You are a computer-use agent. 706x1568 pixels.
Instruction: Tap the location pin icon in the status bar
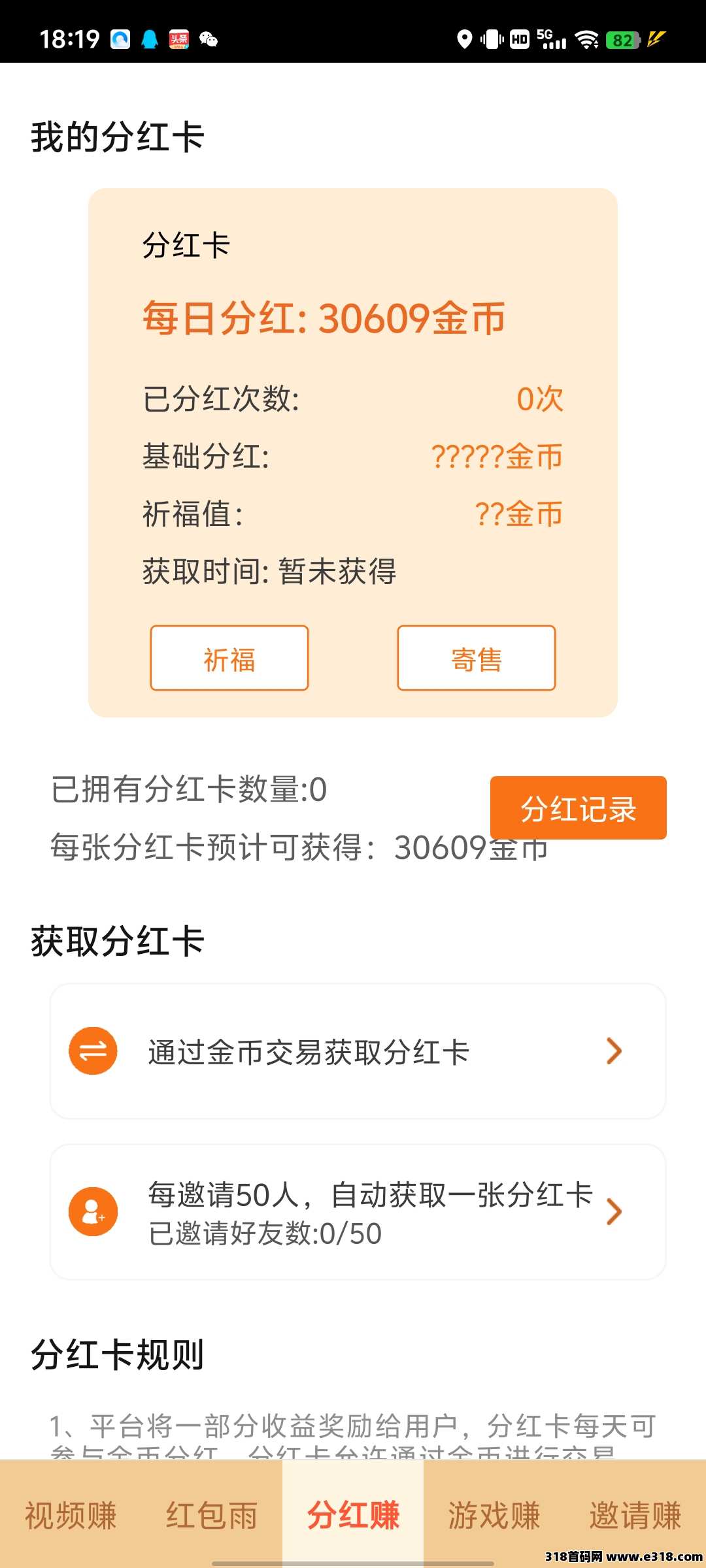pyautogui.click(x=465, y=38)
